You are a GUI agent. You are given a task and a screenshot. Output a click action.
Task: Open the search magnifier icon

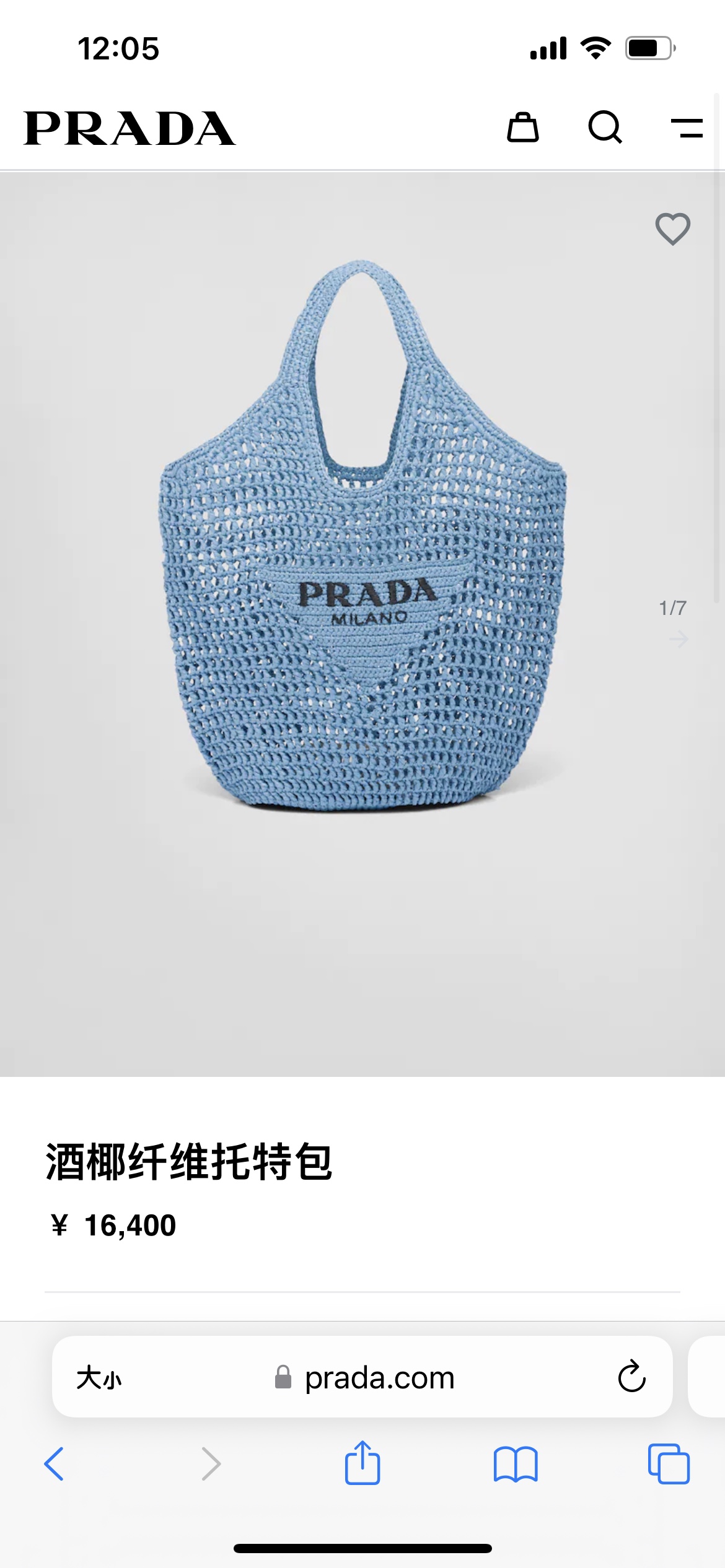[605, 128]
